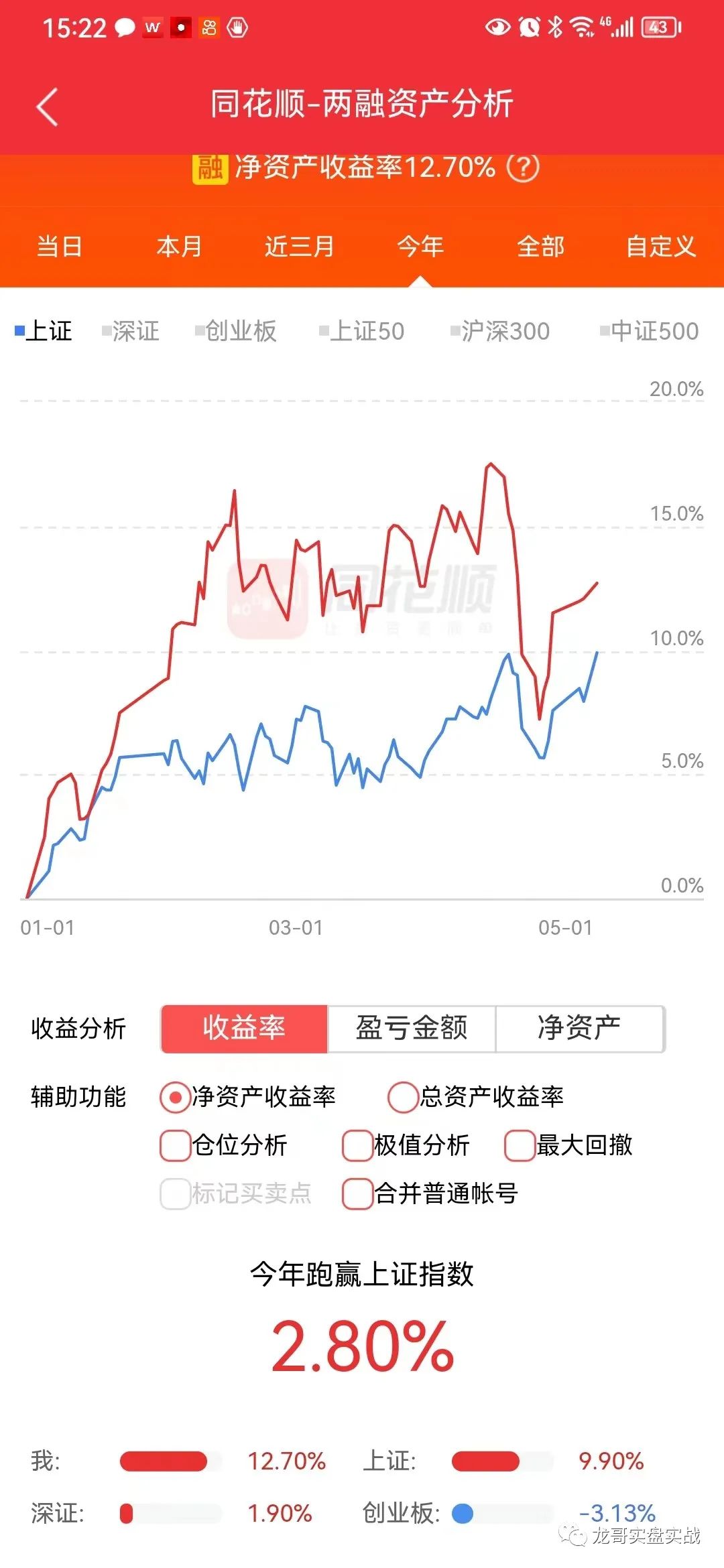Click the Bluetooth status icon
The width and height of the screenshot is (724, 1568).
(555, 25)
